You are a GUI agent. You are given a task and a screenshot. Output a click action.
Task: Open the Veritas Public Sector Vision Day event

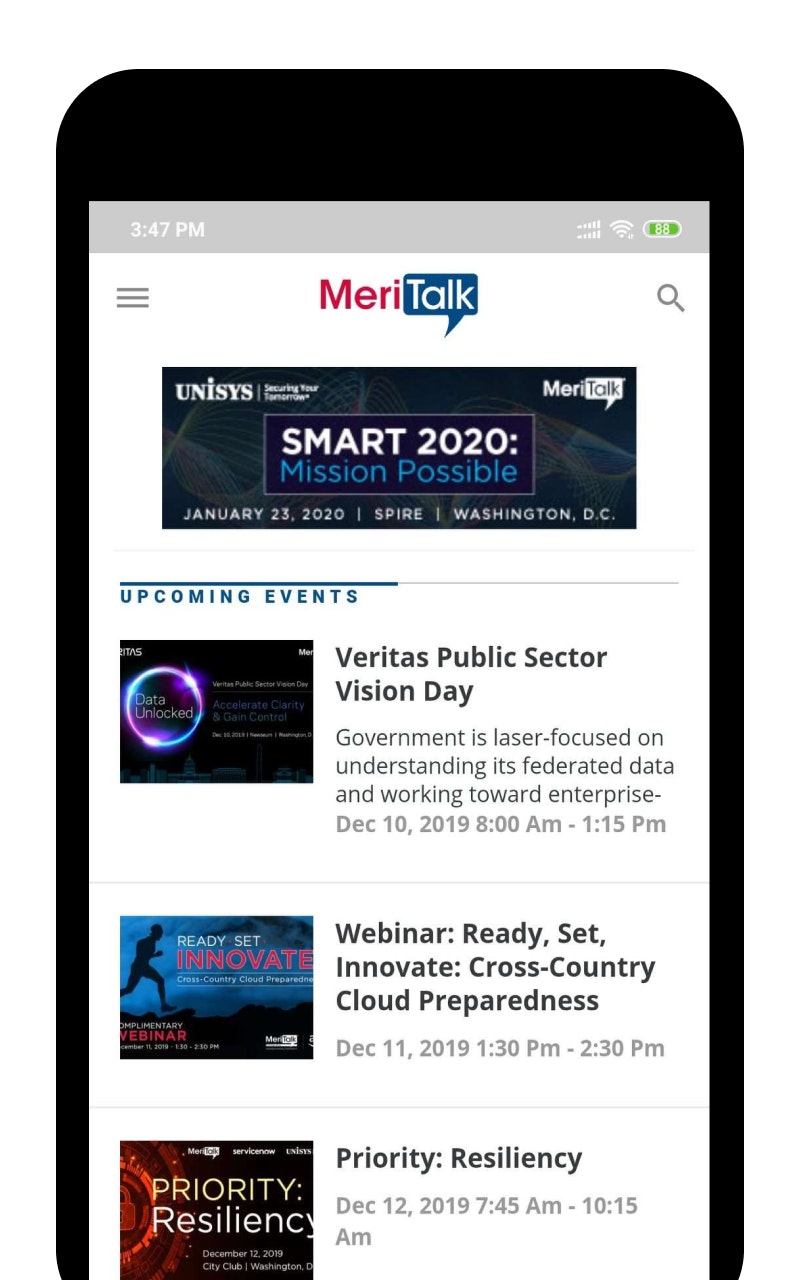471,674
